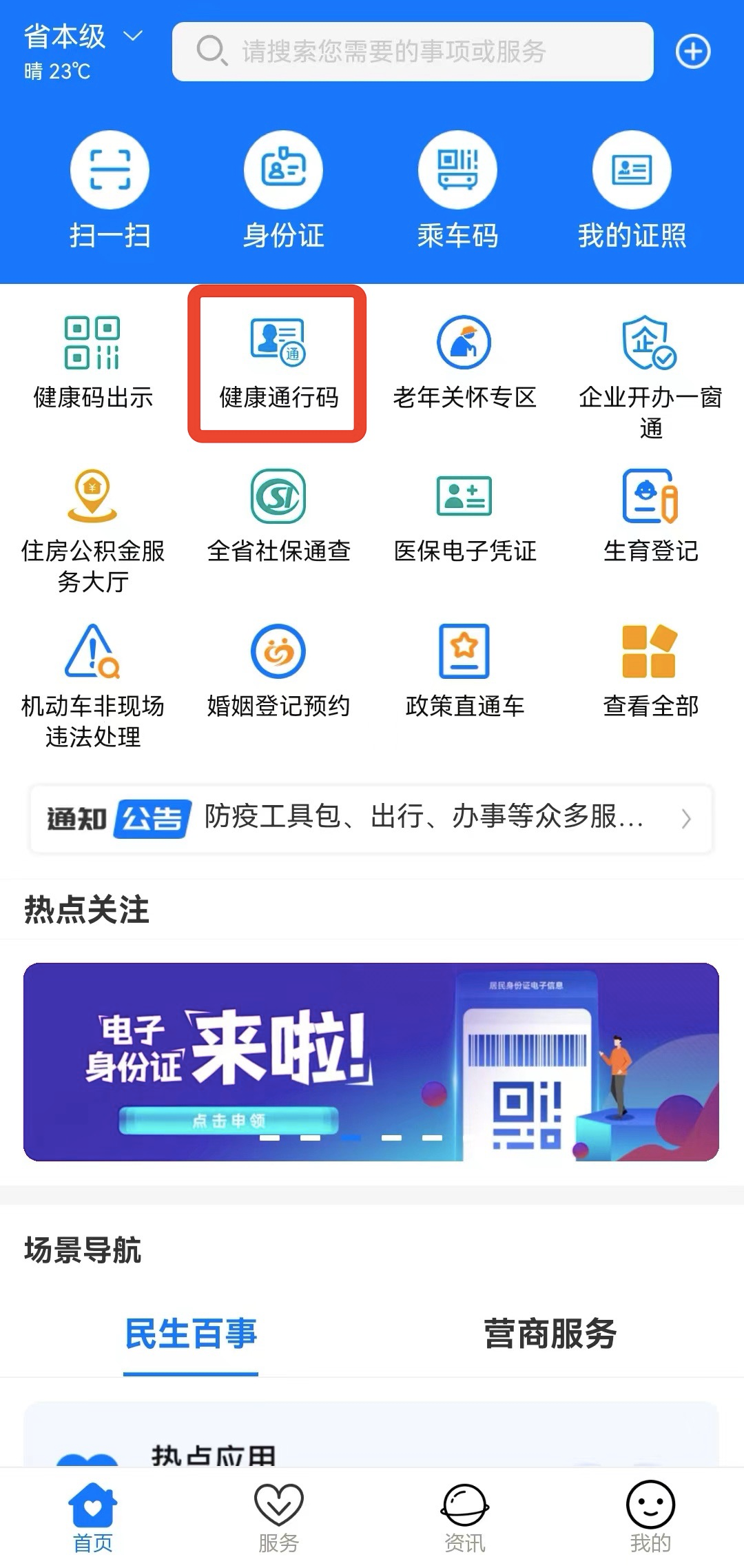Open the 电子身份证 banner
The height and width of the screenshot is (1568, 744).
click(371, 1061)
